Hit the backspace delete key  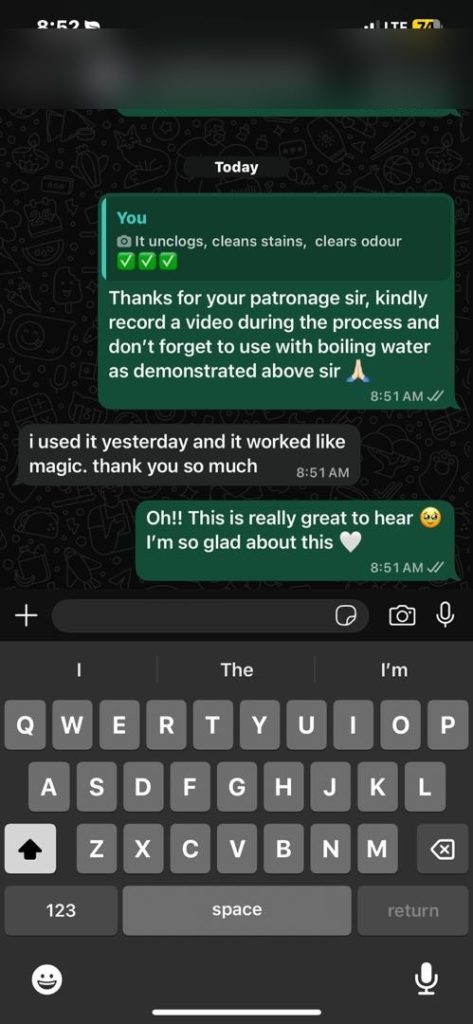pyautogui.click(x=442, y=849)
